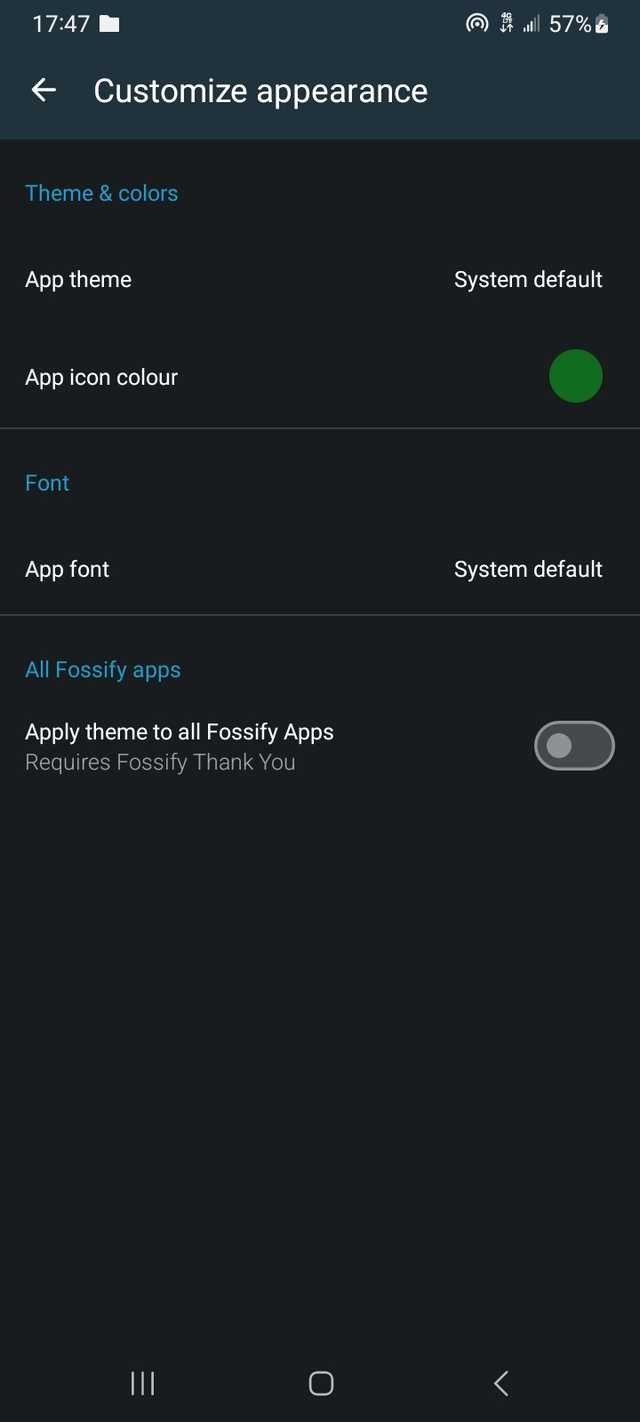
Task: Open the App font setting
Action: [x=320, y=569]
